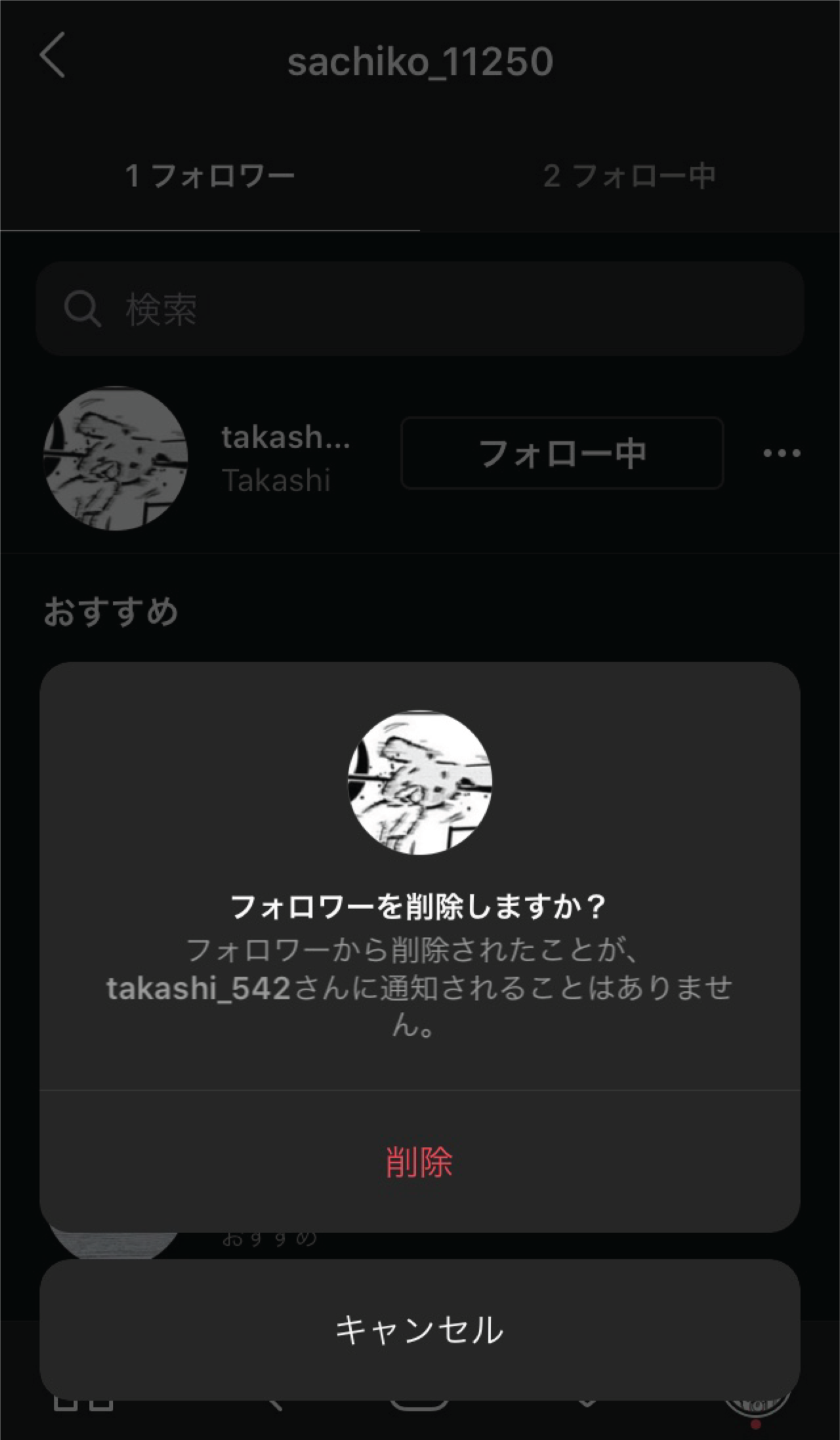Confirm removing follower with 削除
Image resolution: width=840 pixels, height=1440 pixels.
click(x=419, y=1162)
